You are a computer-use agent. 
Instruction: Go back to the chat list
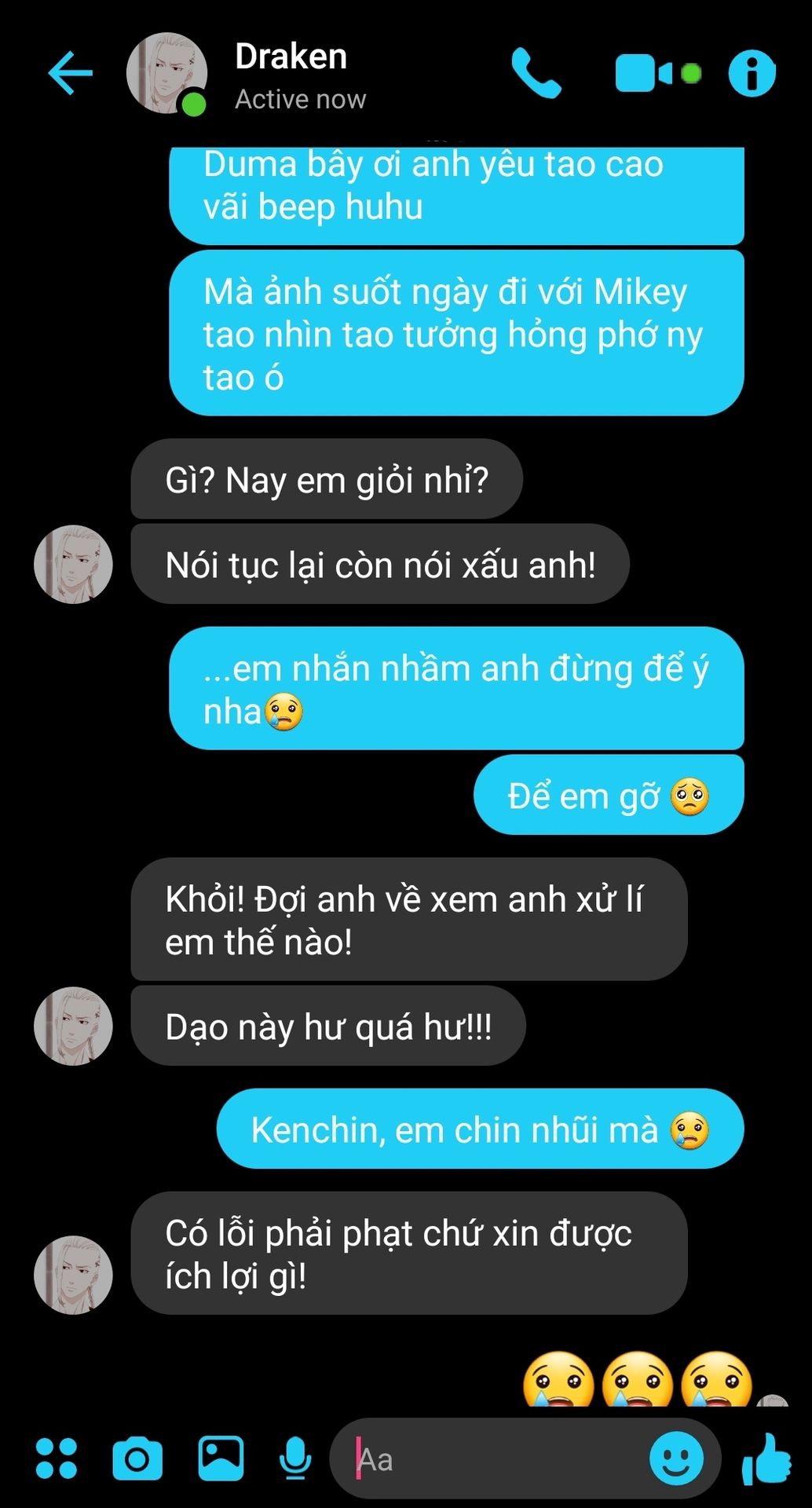(x=70, y=73)
